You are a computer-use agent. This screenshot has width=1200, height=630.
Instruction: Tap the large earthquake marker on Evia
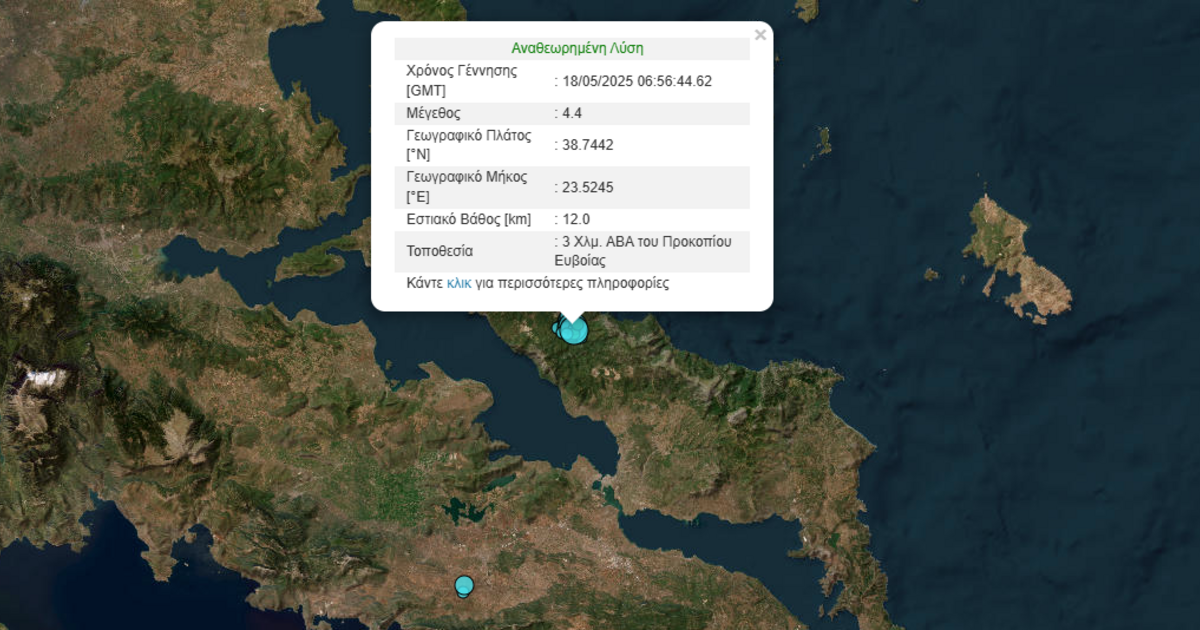click(x=574, y=331)
